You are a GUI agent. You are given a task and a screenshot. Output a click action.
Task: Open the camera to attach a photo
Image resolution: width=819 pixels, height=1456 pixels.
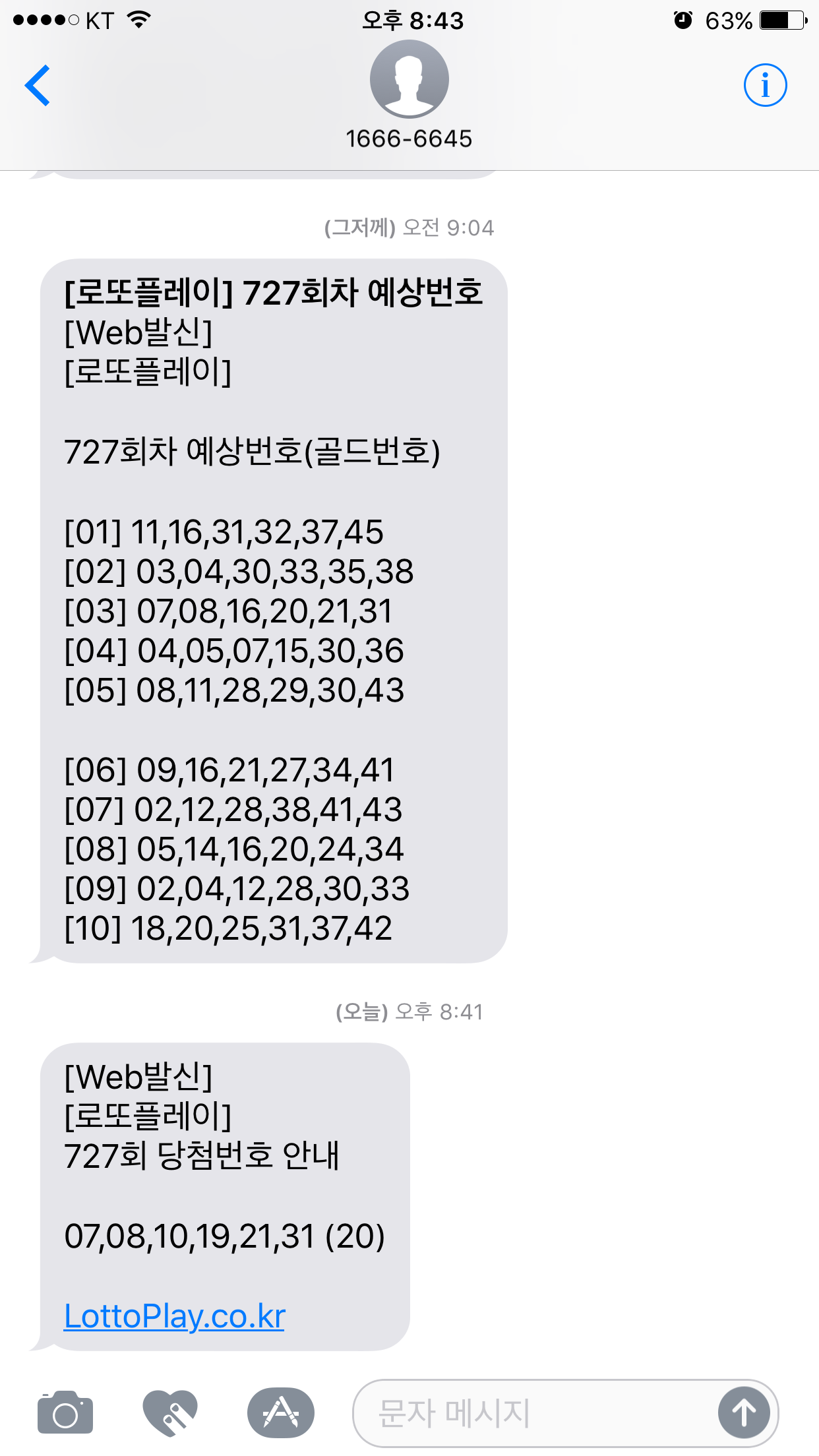click(65, 1413)
